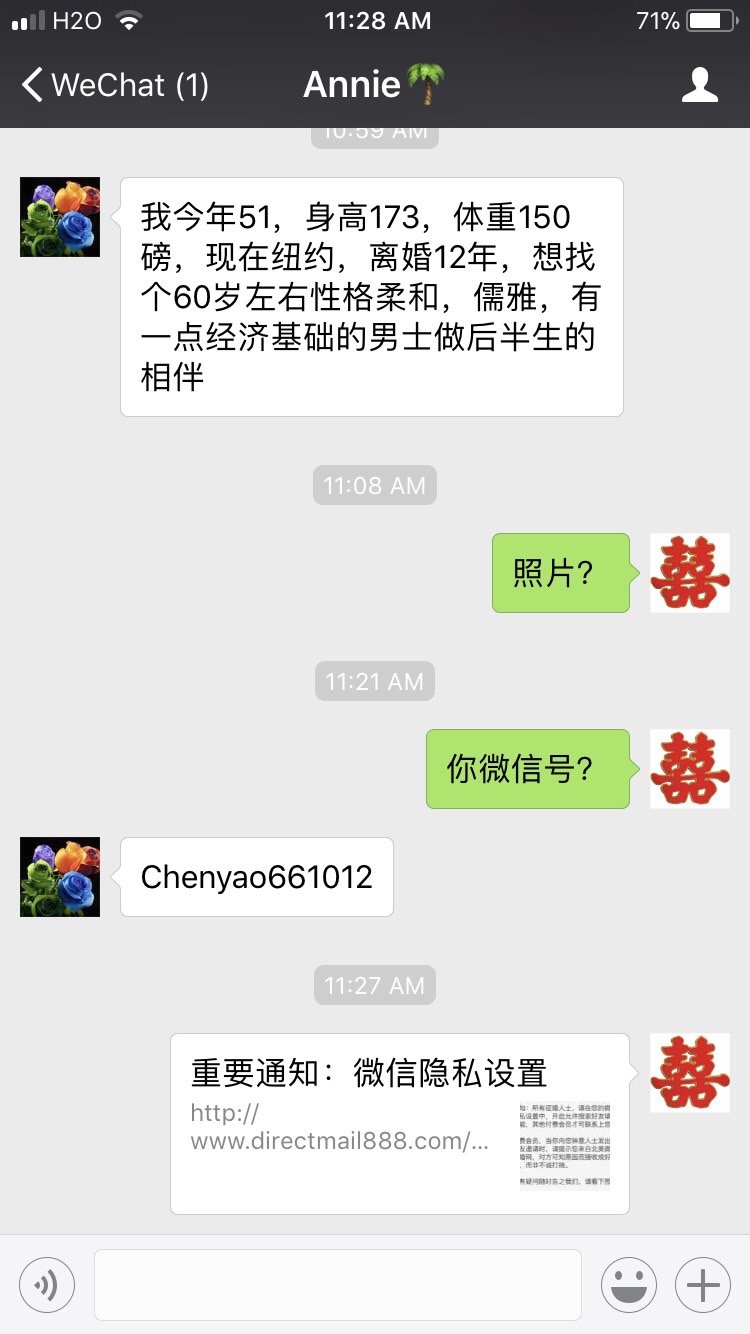Focus the message text field

pyautogui.click(x=337, y=1284)
